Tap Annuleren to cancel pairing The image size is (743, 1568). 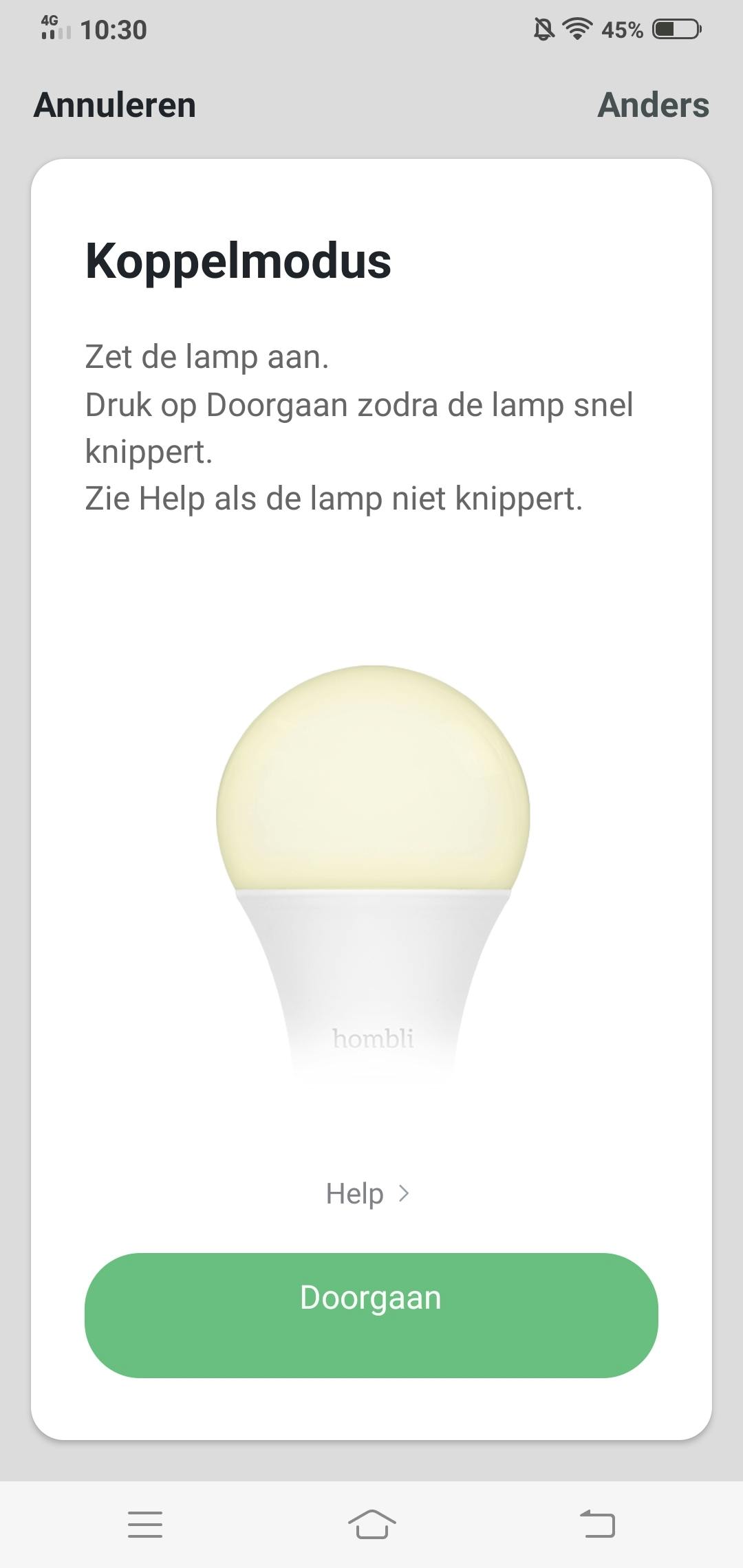(x=115, y=105)
